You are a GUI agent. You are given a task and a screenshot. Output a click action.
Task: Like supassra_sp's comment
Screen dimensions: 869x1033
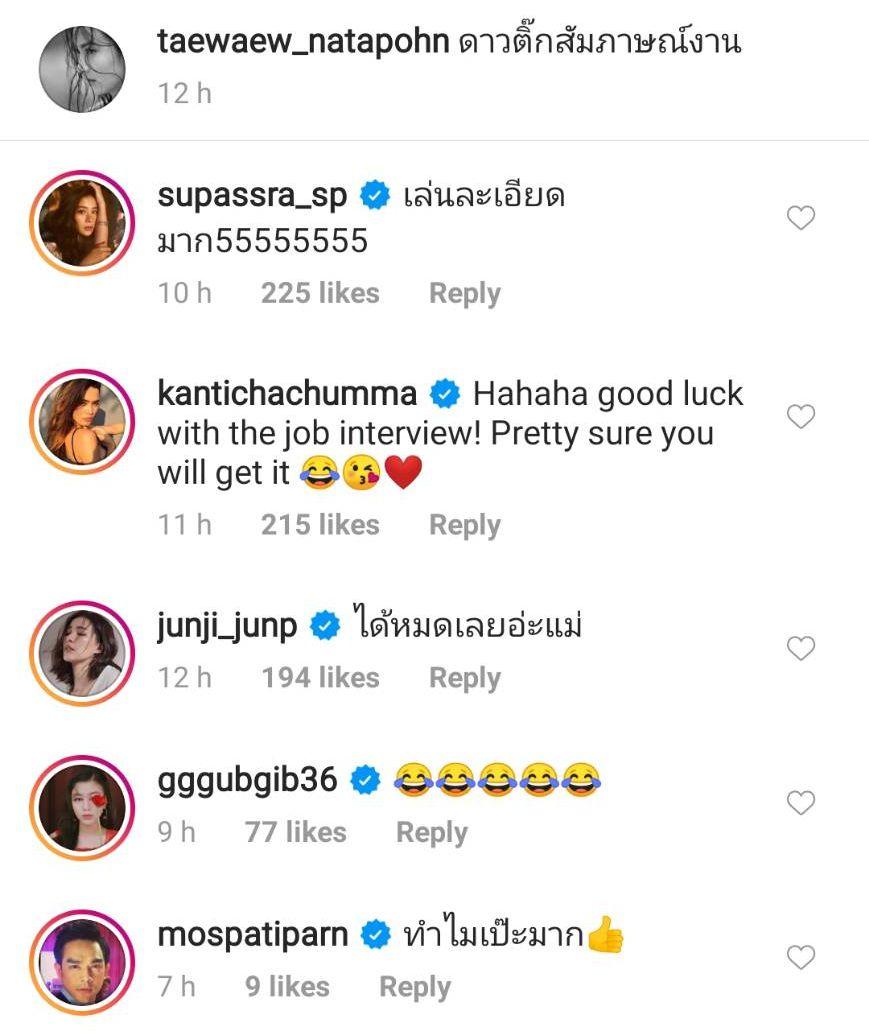pyautogui.click(x=801, y=218)
